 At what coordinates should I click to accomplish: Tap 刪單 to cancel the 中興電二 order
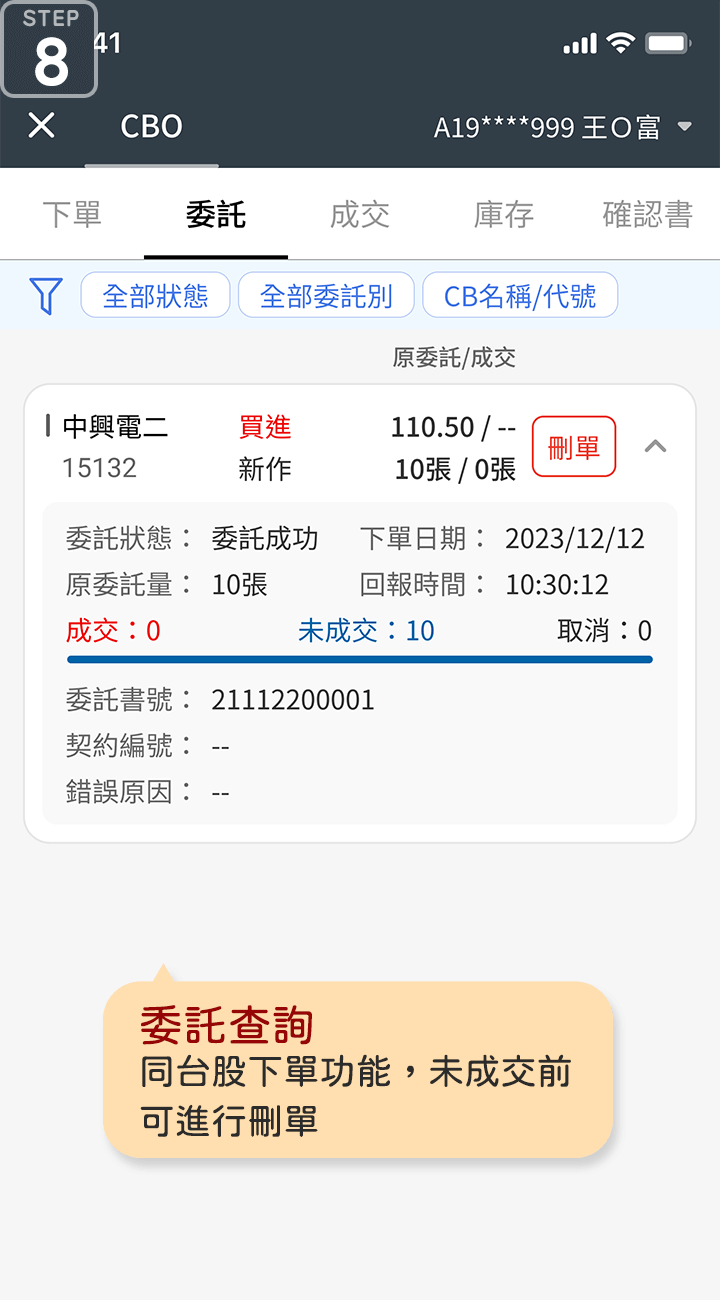tap(574, 447)
